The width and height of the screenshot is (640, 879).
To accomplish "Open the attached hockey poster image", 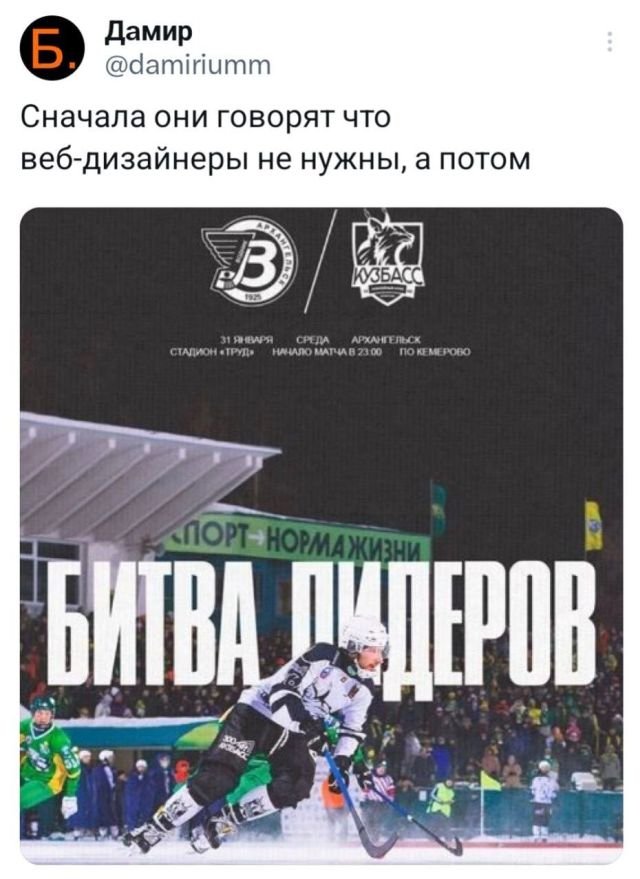I will coord(320,535).
